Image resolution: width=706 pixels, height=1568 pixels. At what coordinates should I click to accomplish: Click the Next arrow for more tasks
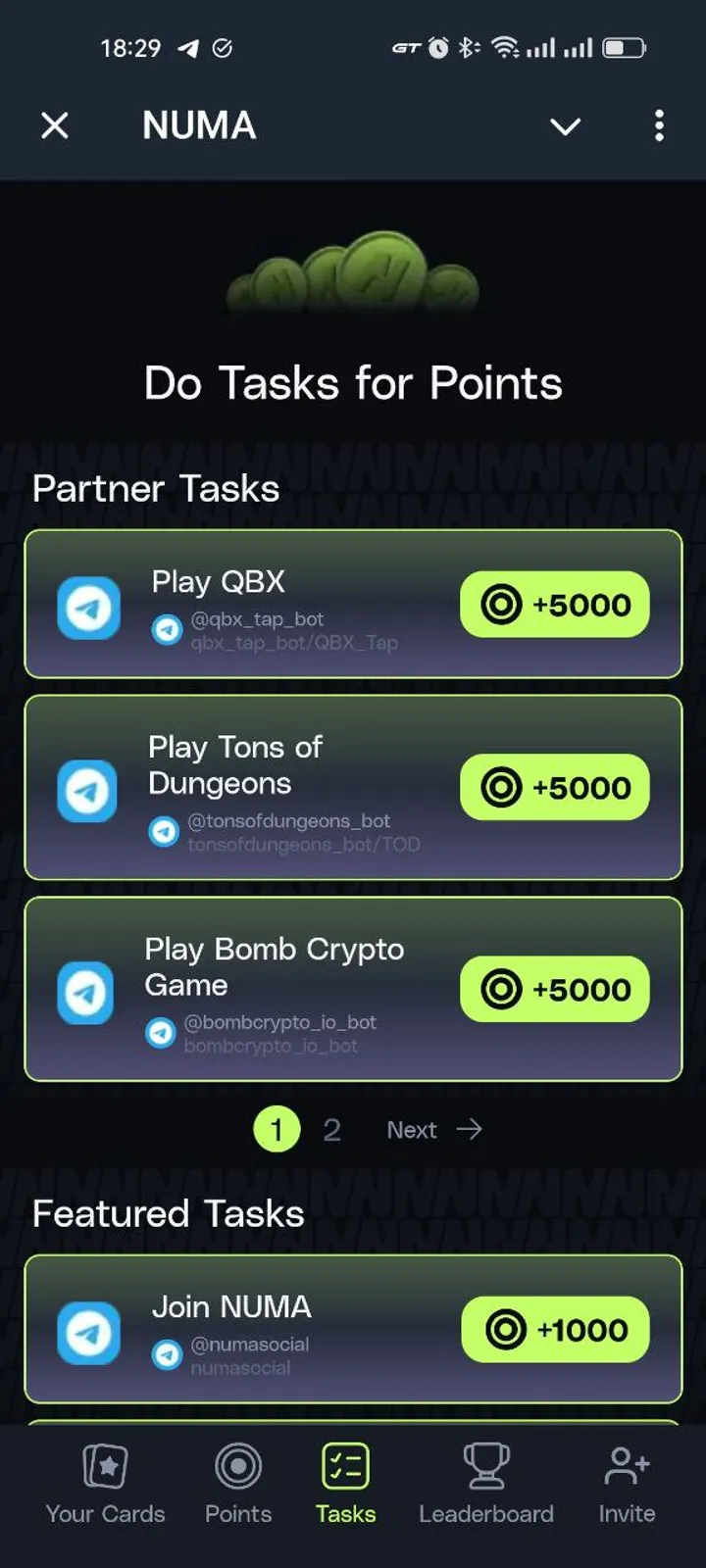[x=434, y=1129]
